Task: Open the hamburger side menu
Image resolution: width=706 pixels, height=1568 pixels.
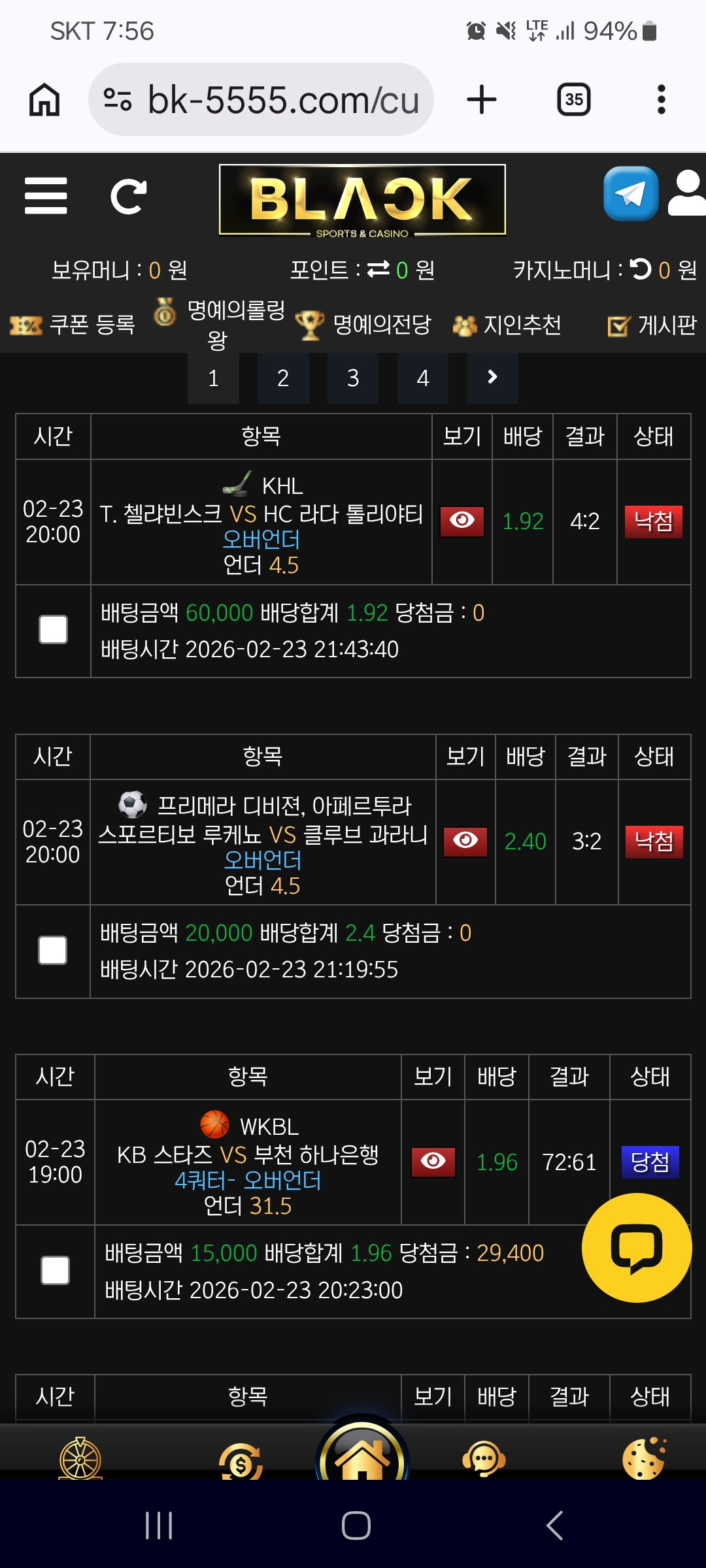Action: tap(46, 196)
